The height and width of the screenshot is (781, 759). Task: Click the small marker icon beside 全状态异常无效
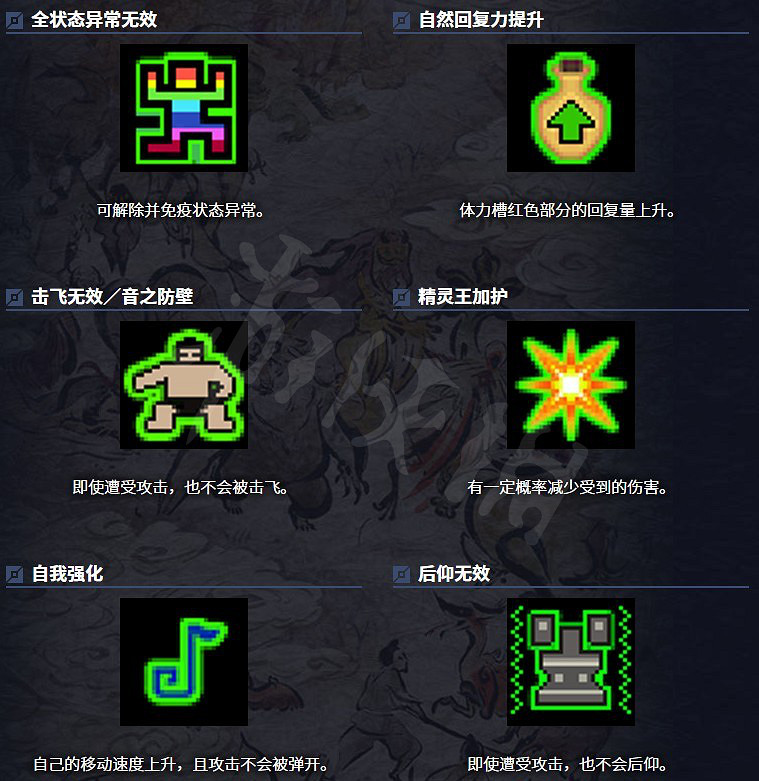[x=14, y=17]
